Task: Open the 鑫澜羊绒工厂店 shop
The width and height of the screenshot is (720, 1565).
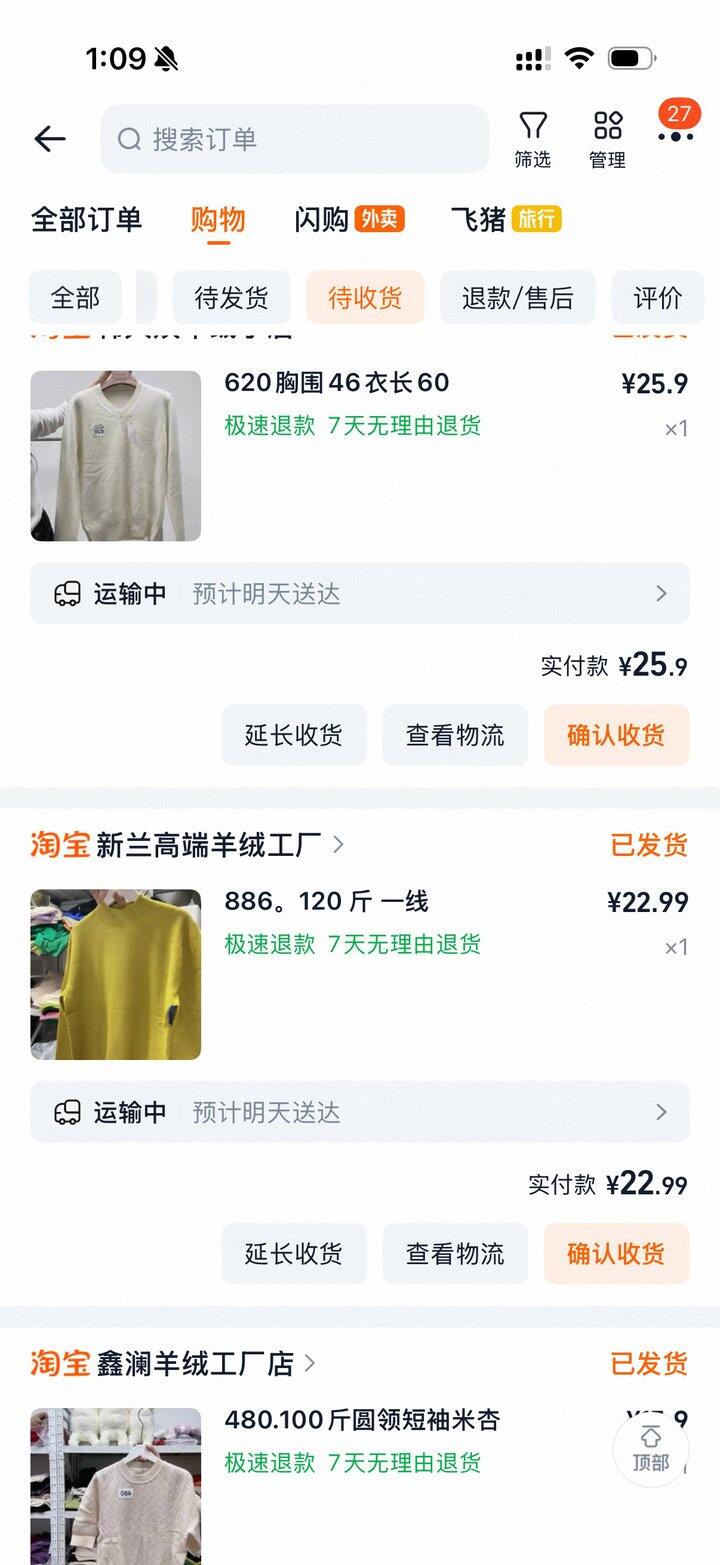Action: (195, 1363)
